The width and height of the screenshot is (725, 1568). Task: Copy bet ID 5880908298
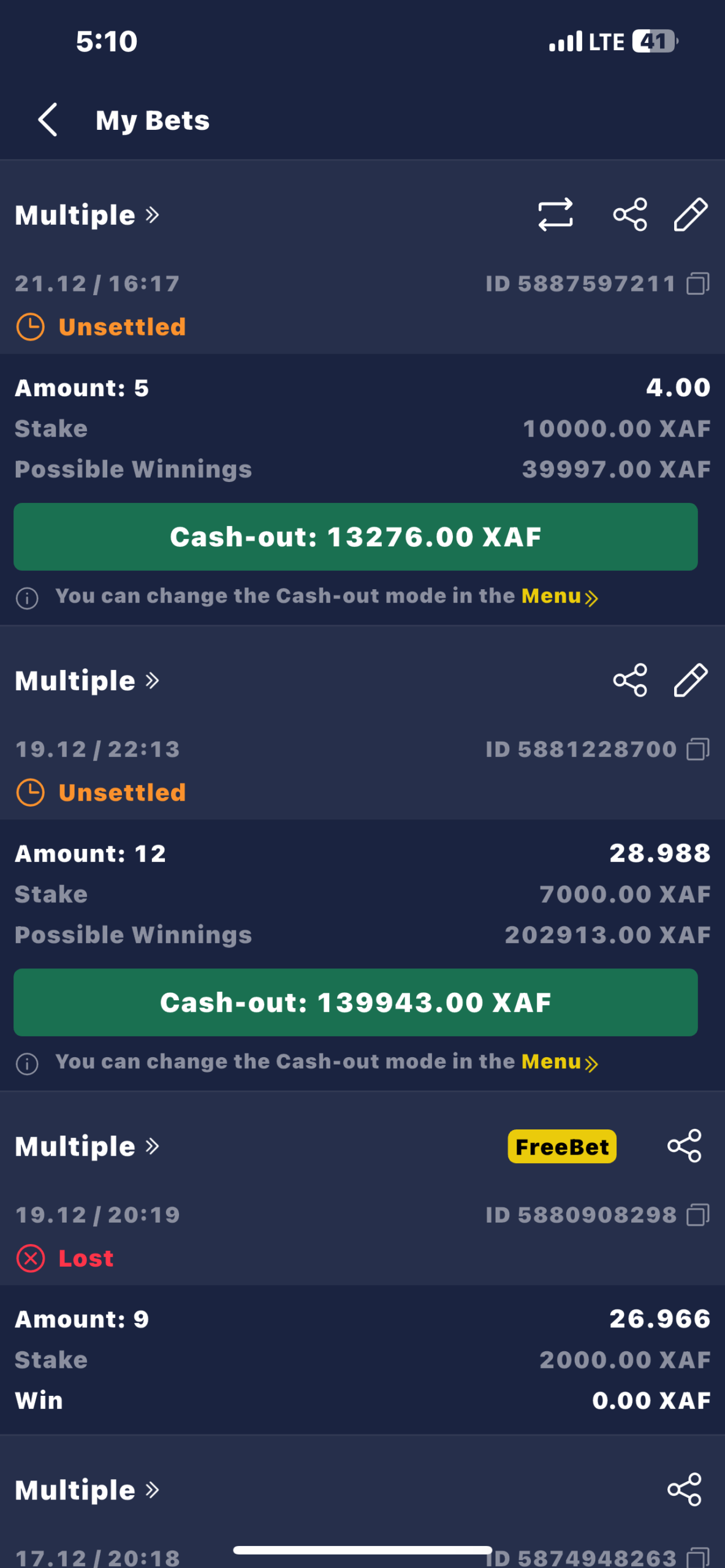coord(697,1215)
